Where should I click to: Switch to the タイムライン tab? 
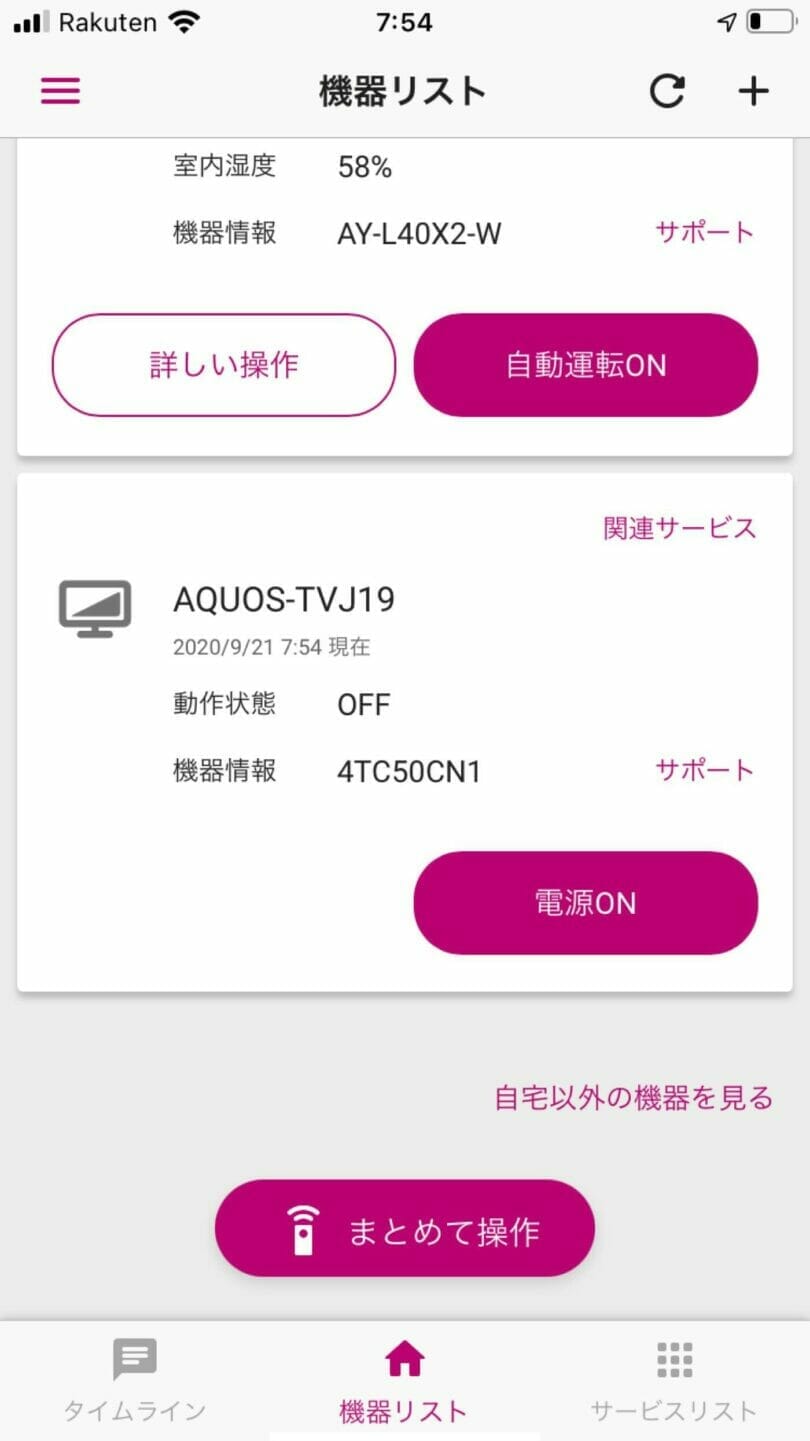click(x=135, y=1382)
